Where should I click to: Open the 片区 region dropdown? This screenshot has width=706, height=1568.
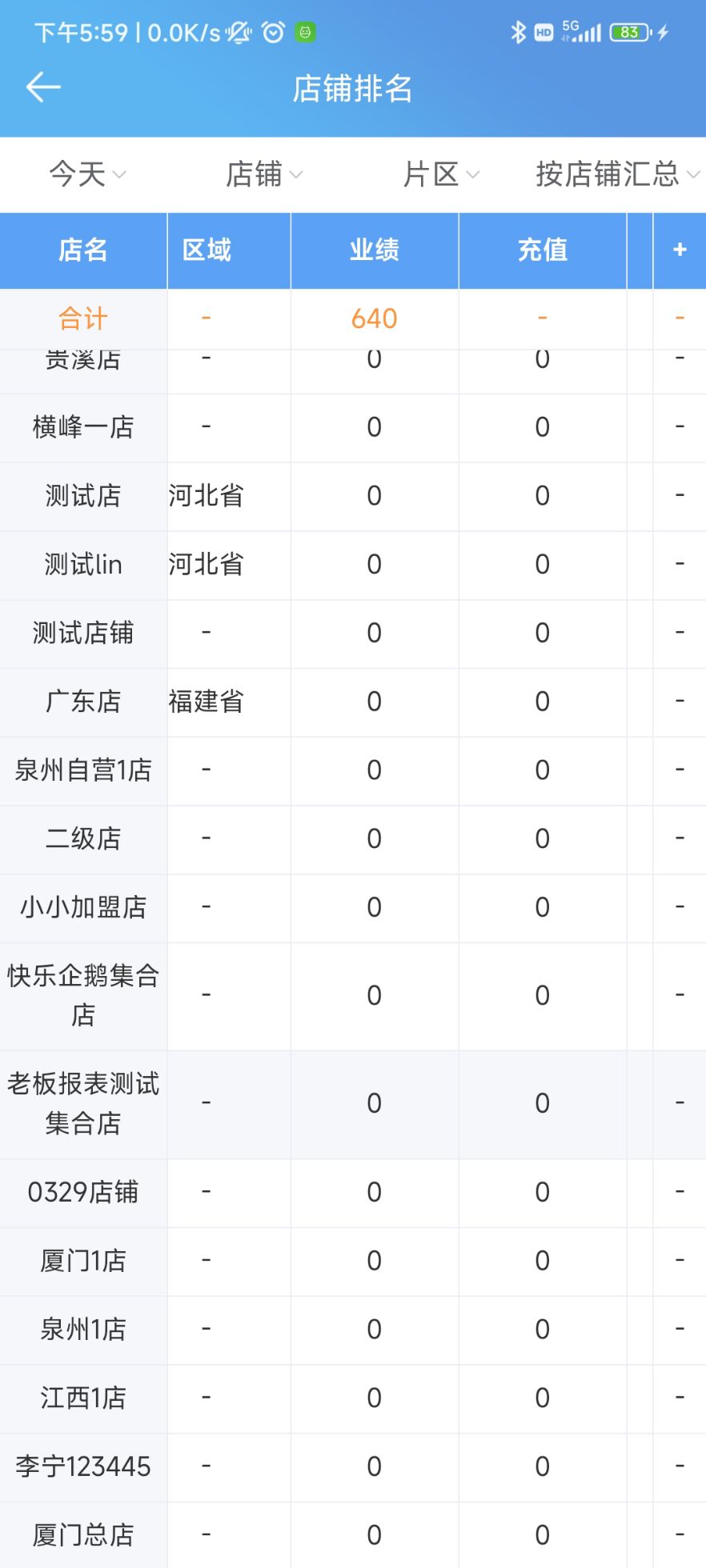click(440, 174)
